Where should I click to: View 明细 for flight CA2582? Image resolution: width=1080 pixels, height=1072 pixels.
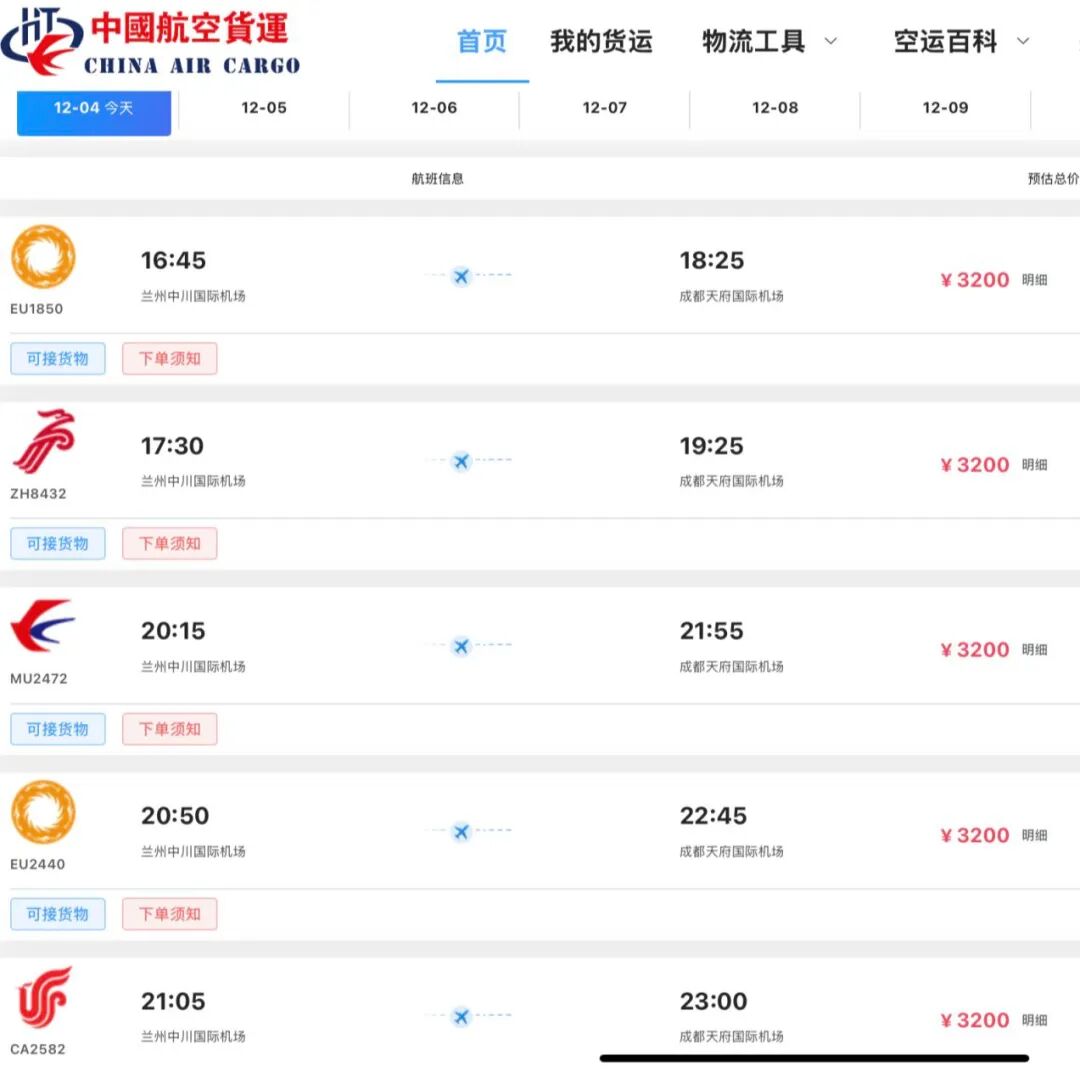(1034, 1020)
